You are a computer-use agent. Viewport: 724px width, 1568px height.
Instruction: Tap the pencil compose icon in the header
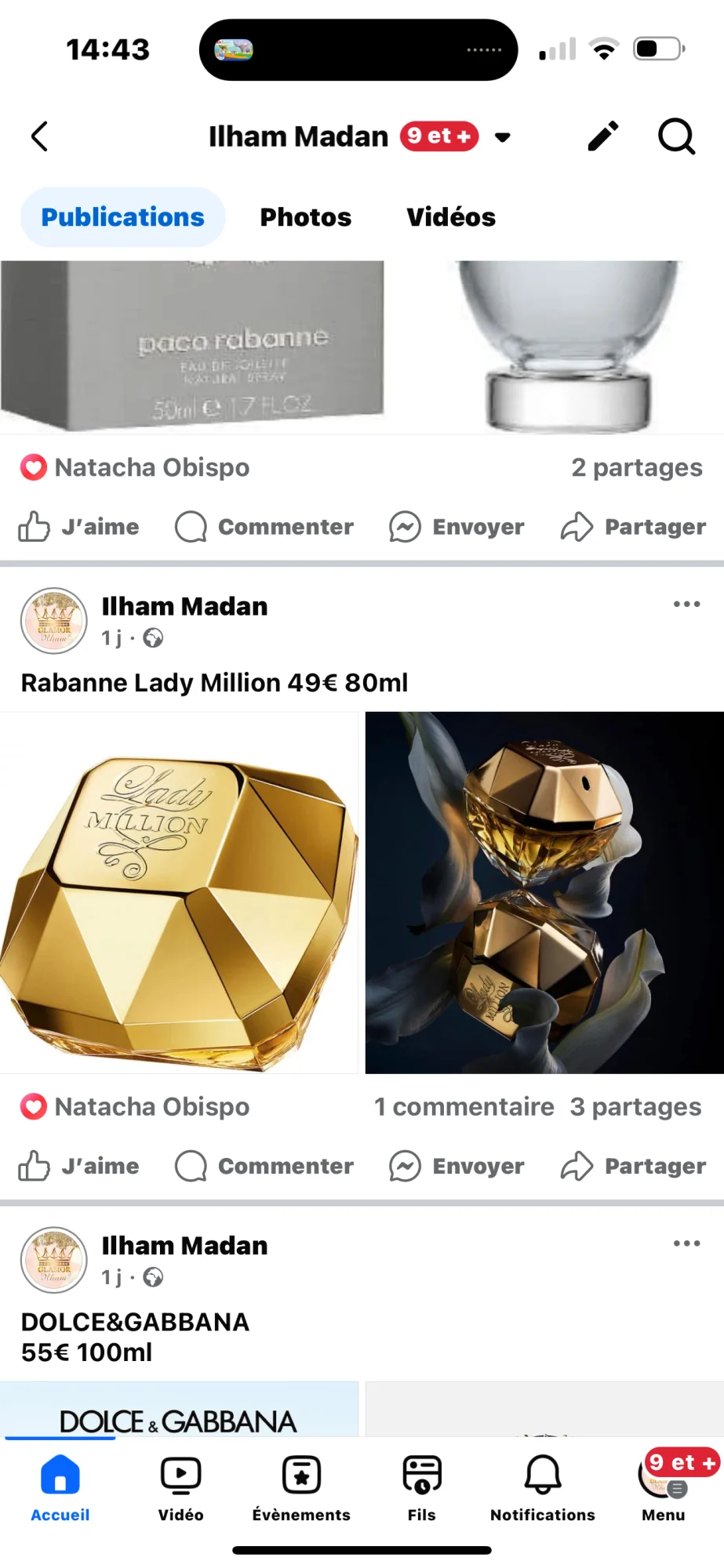(602, 136)
